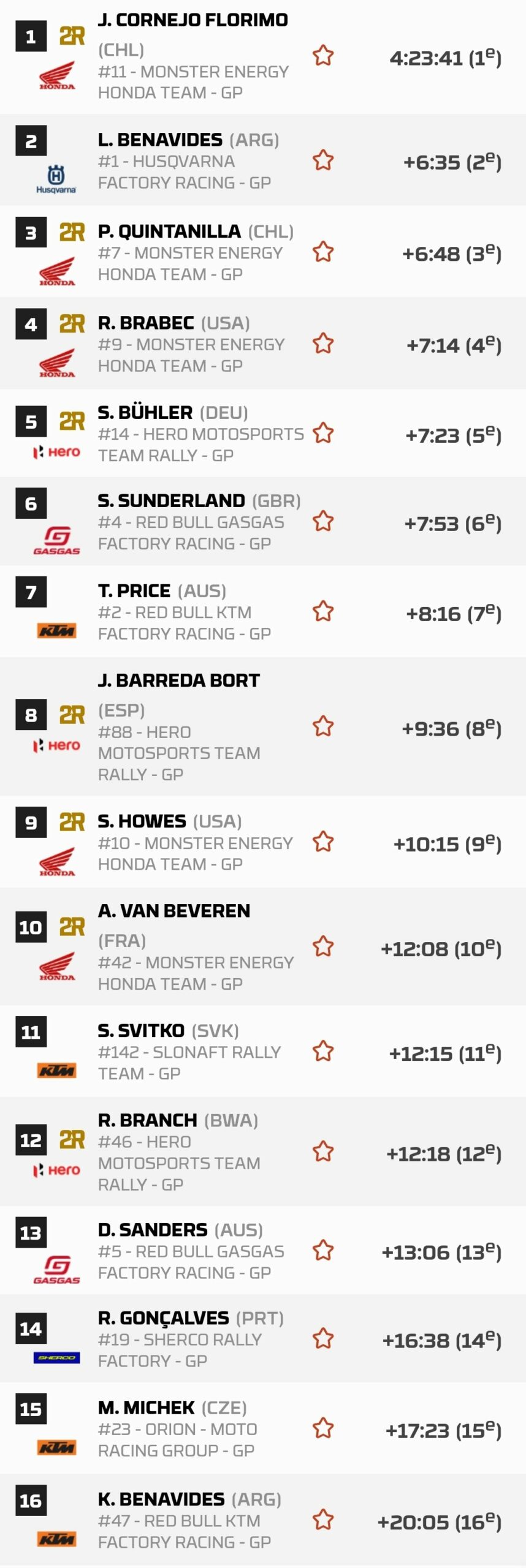526x1568 pixels.
Task: Add S. Sunderland to favorites
Action: [323, 521]
